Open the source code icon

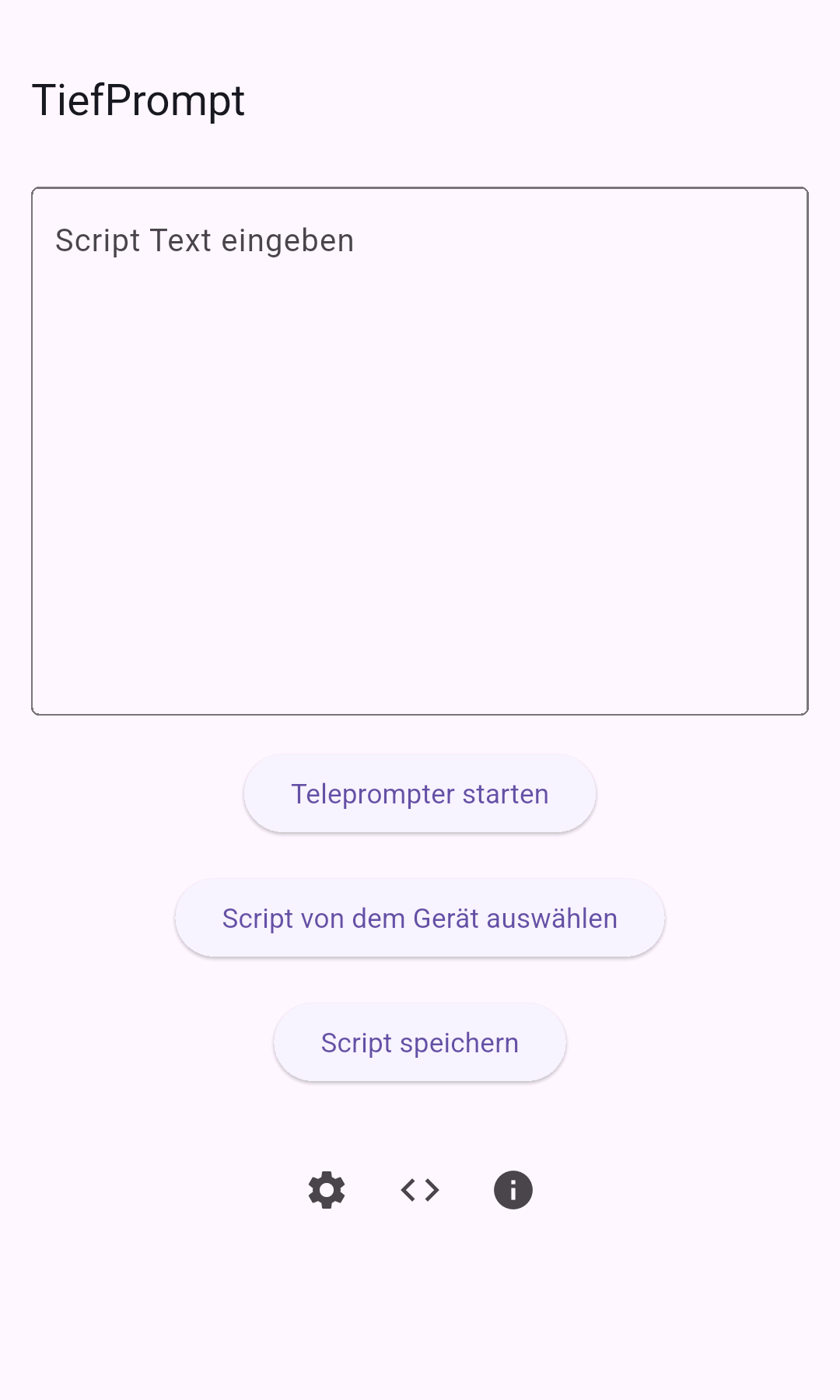tap(420, 1190)
